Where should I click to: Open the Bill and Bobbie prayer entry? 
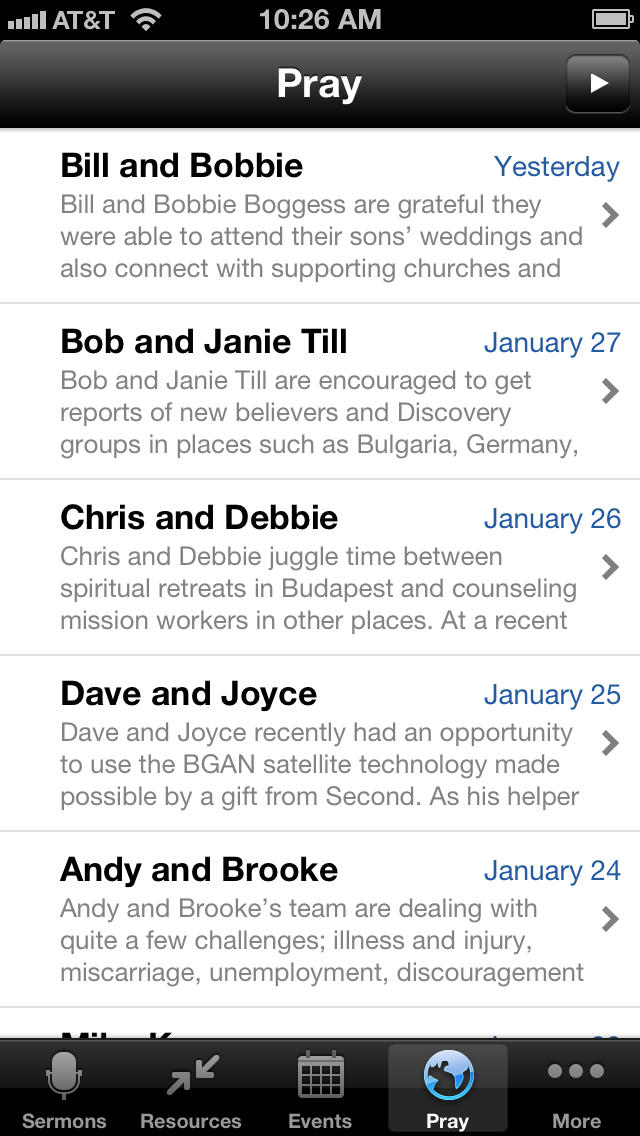click(320, 216)
